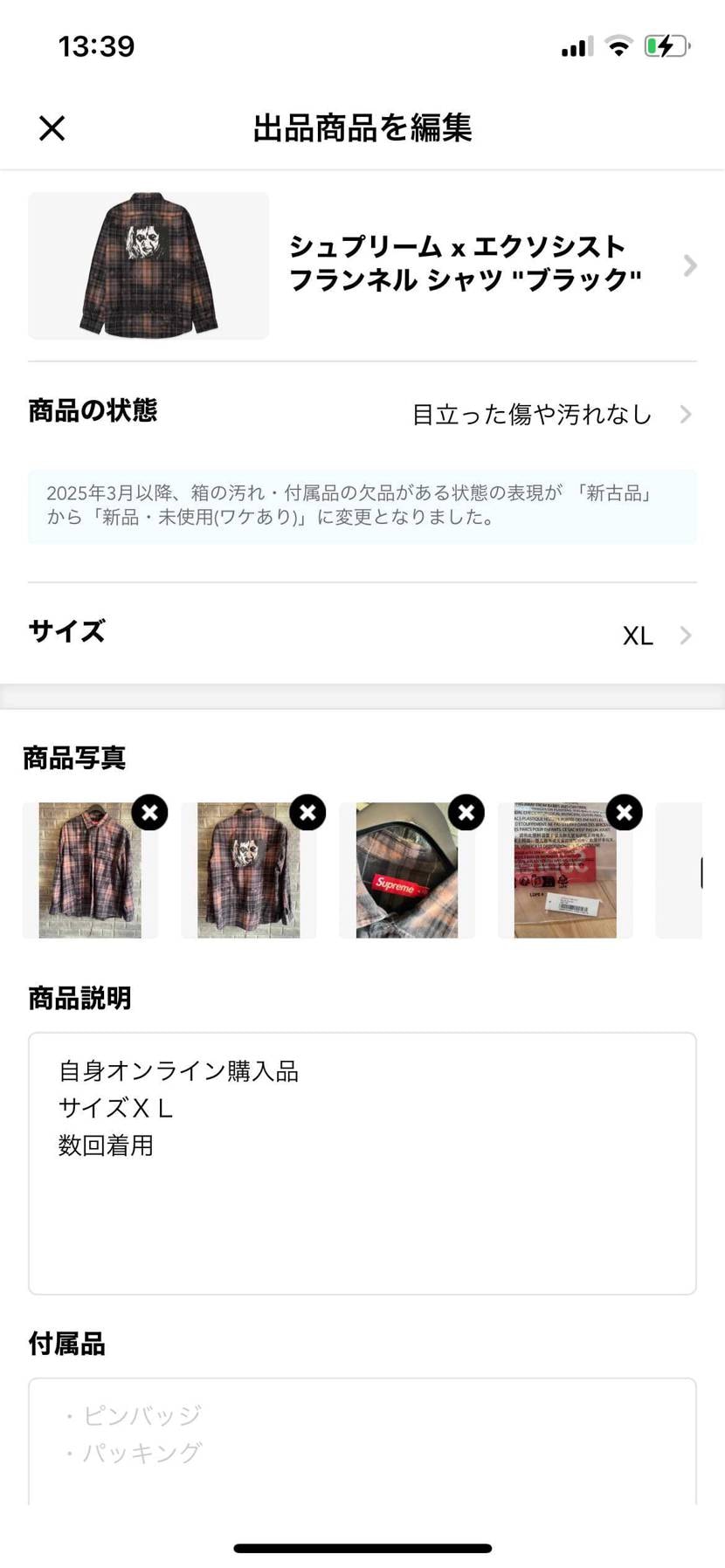Delete the first front-view shirt photo

[x=149, y=812]
